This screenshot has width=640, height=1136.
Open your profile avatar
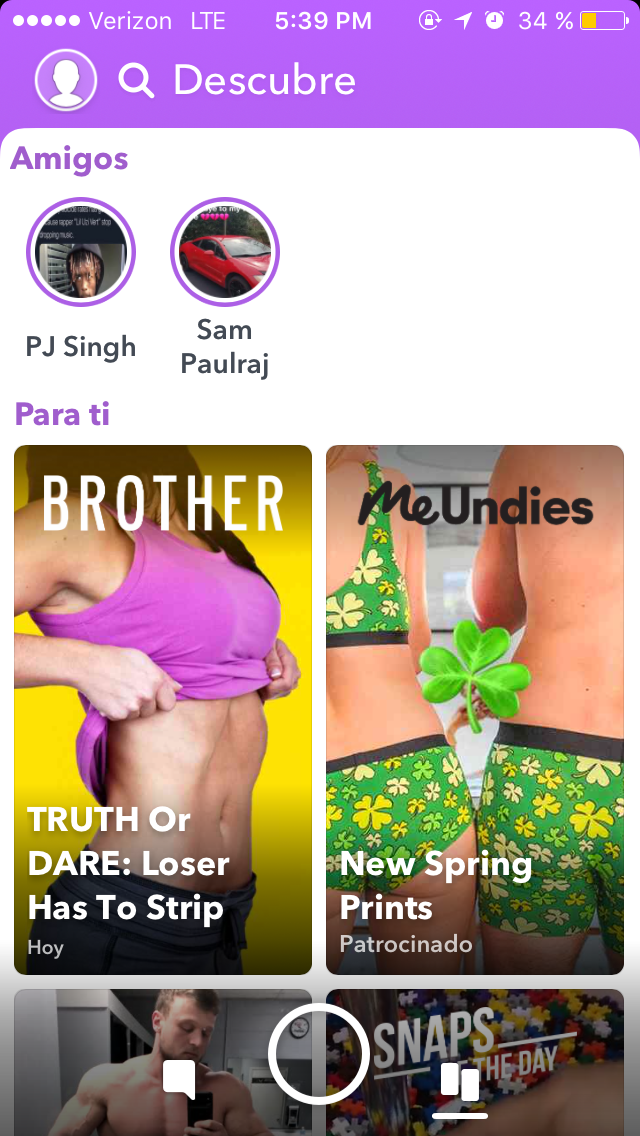(66, 80)
